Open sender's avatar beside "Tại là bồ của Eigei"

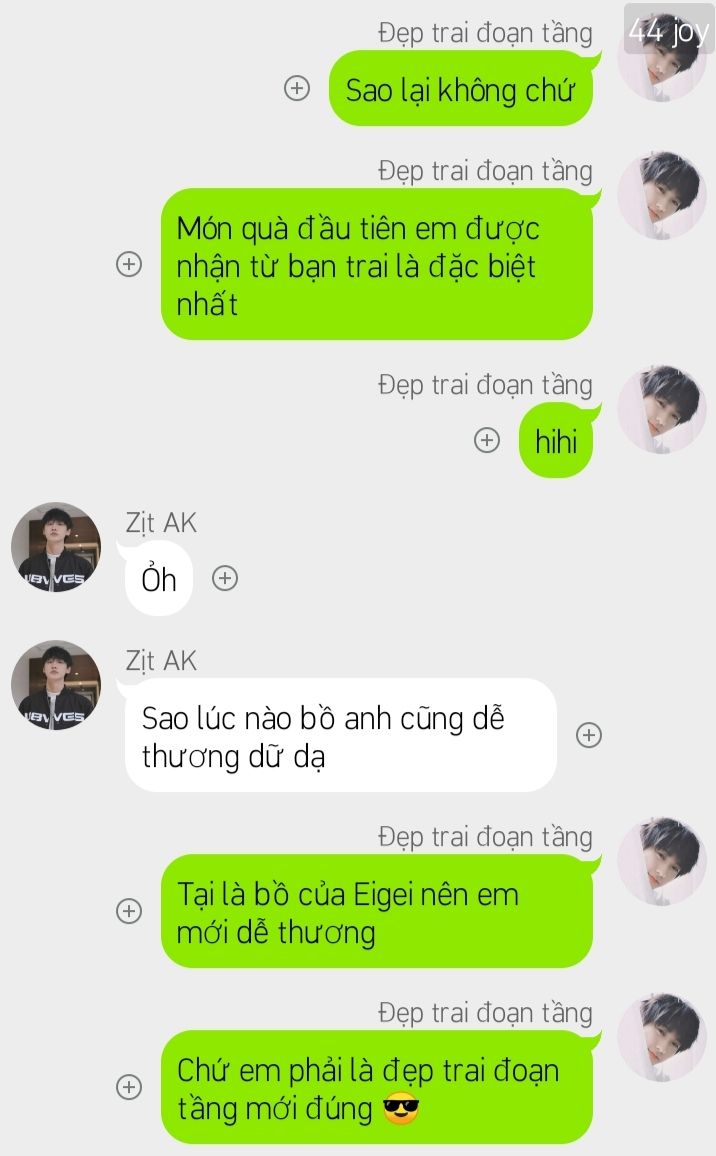coord(662,860)
